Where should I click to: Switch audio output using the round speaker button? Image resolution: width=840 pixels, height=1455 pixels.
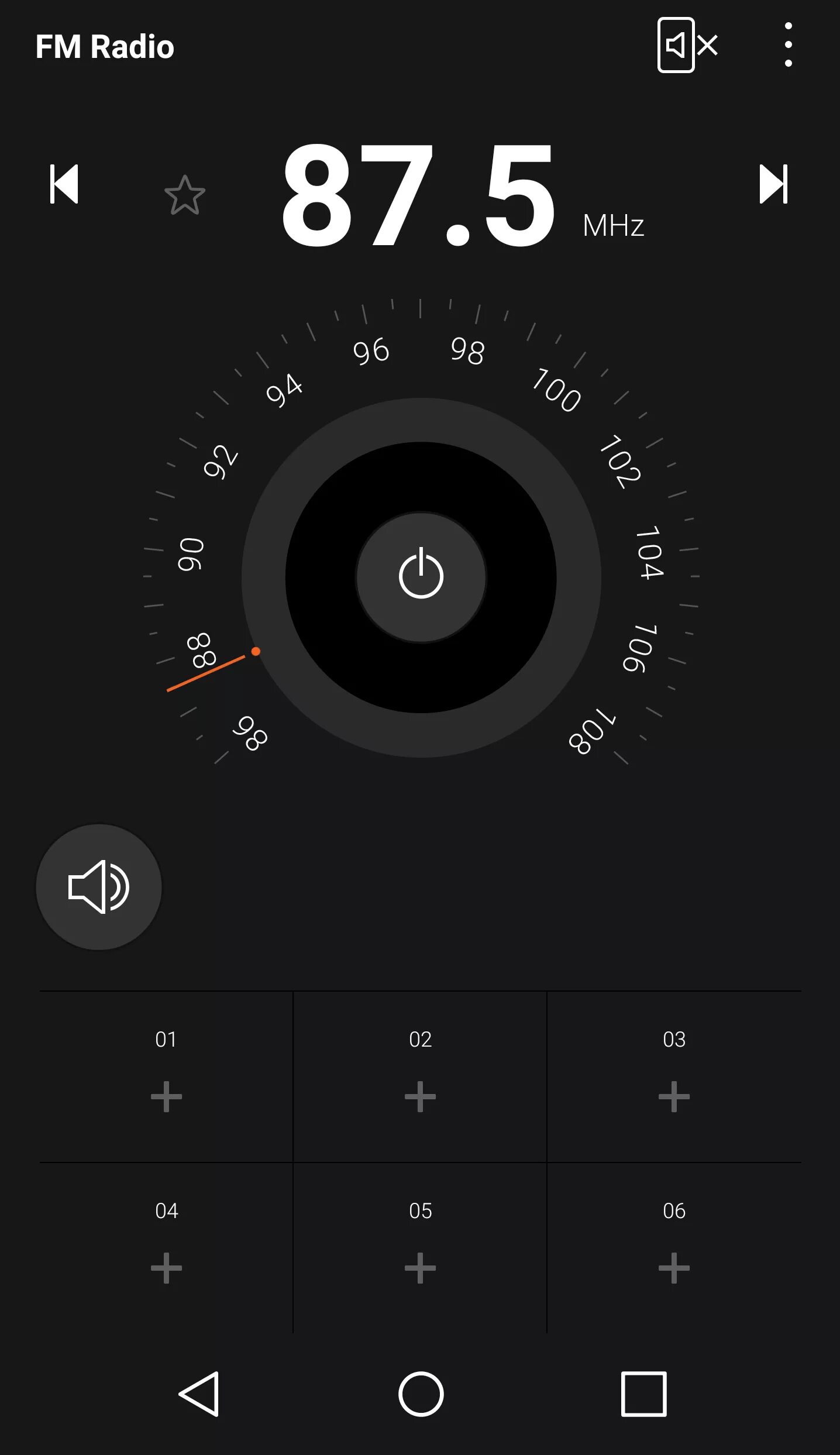99,887
